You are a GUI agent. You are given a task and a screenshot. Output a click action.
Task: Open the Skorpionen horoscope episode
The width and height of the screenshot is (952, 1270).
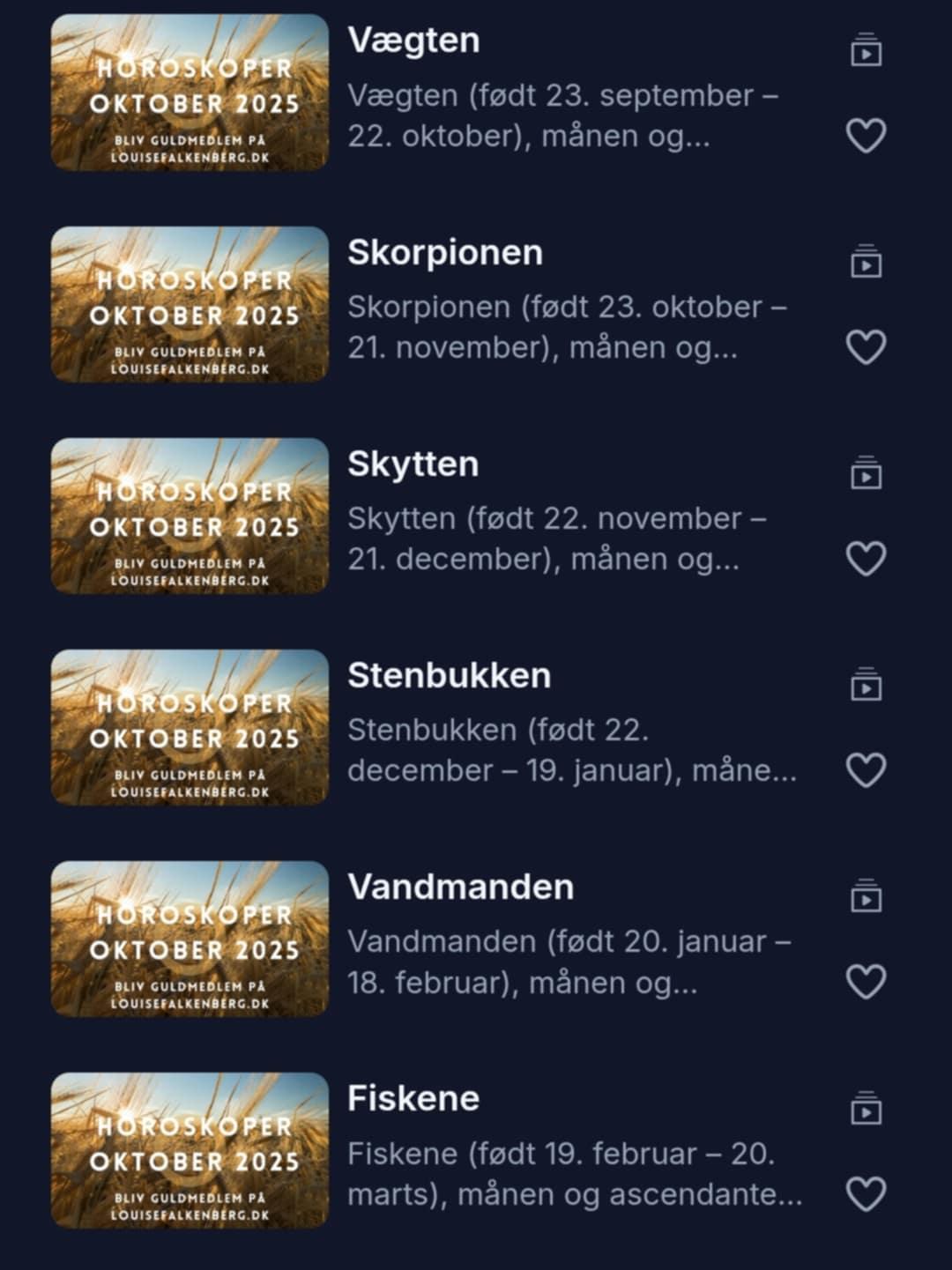445,253
